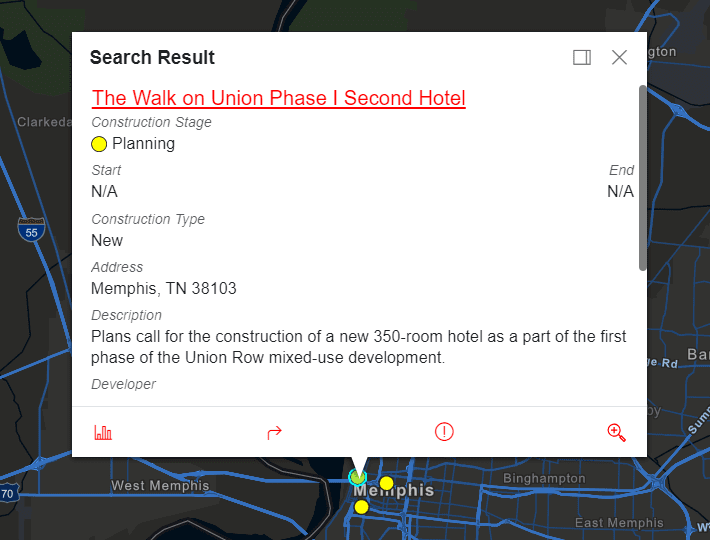Dock the Search Result popup
Viewport: 710px width, 540px height.
pyautogui.click(x=582, y=58)
